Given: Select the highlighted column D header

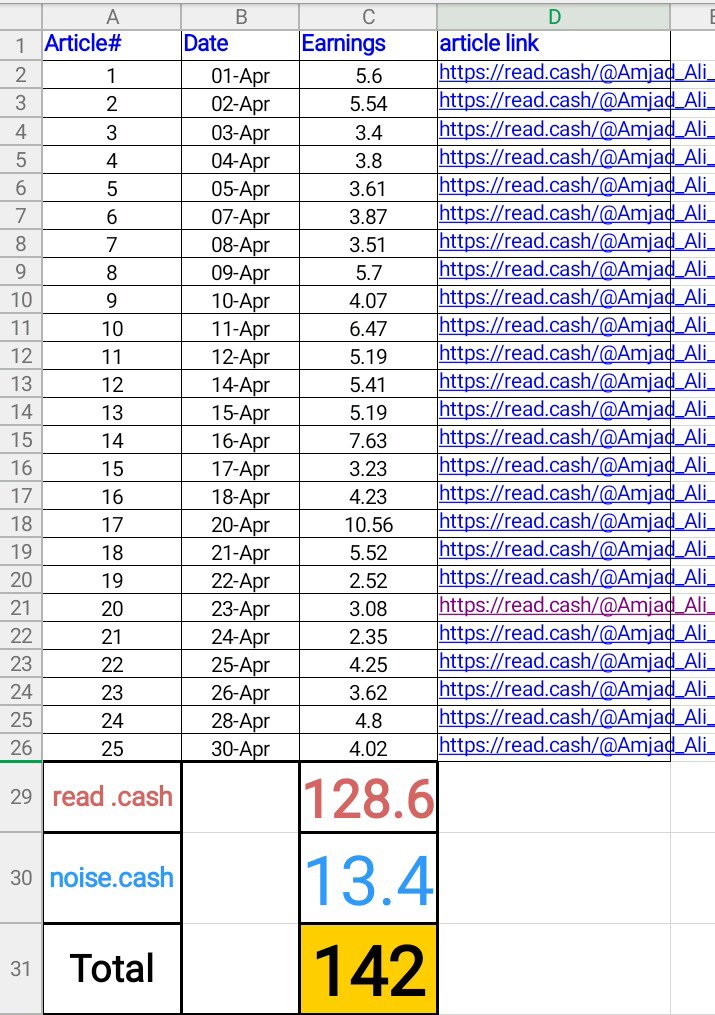Looking at the screenshot, I should [554, 17].
